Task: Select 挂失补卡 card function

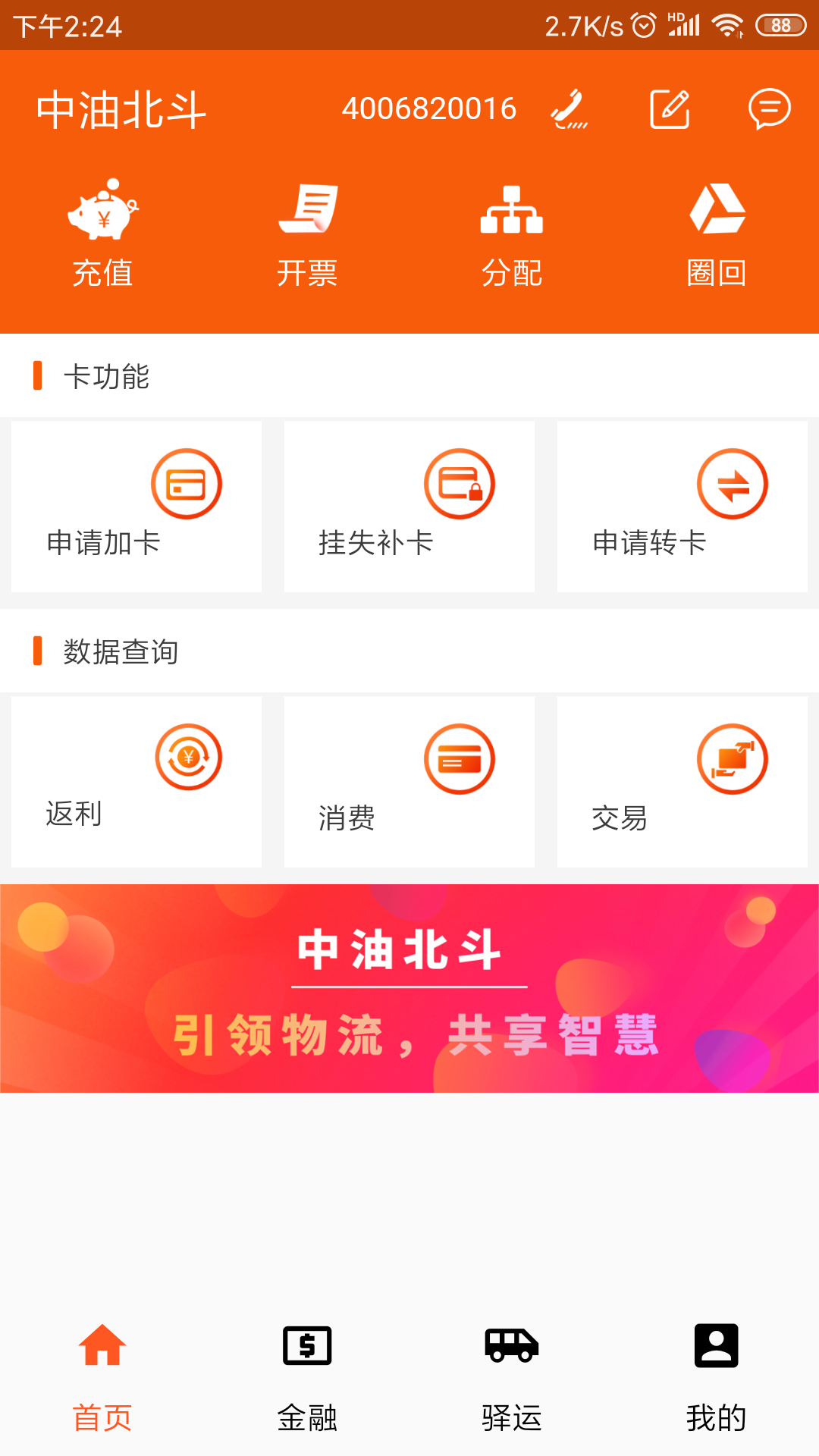Action: point(409,507)
